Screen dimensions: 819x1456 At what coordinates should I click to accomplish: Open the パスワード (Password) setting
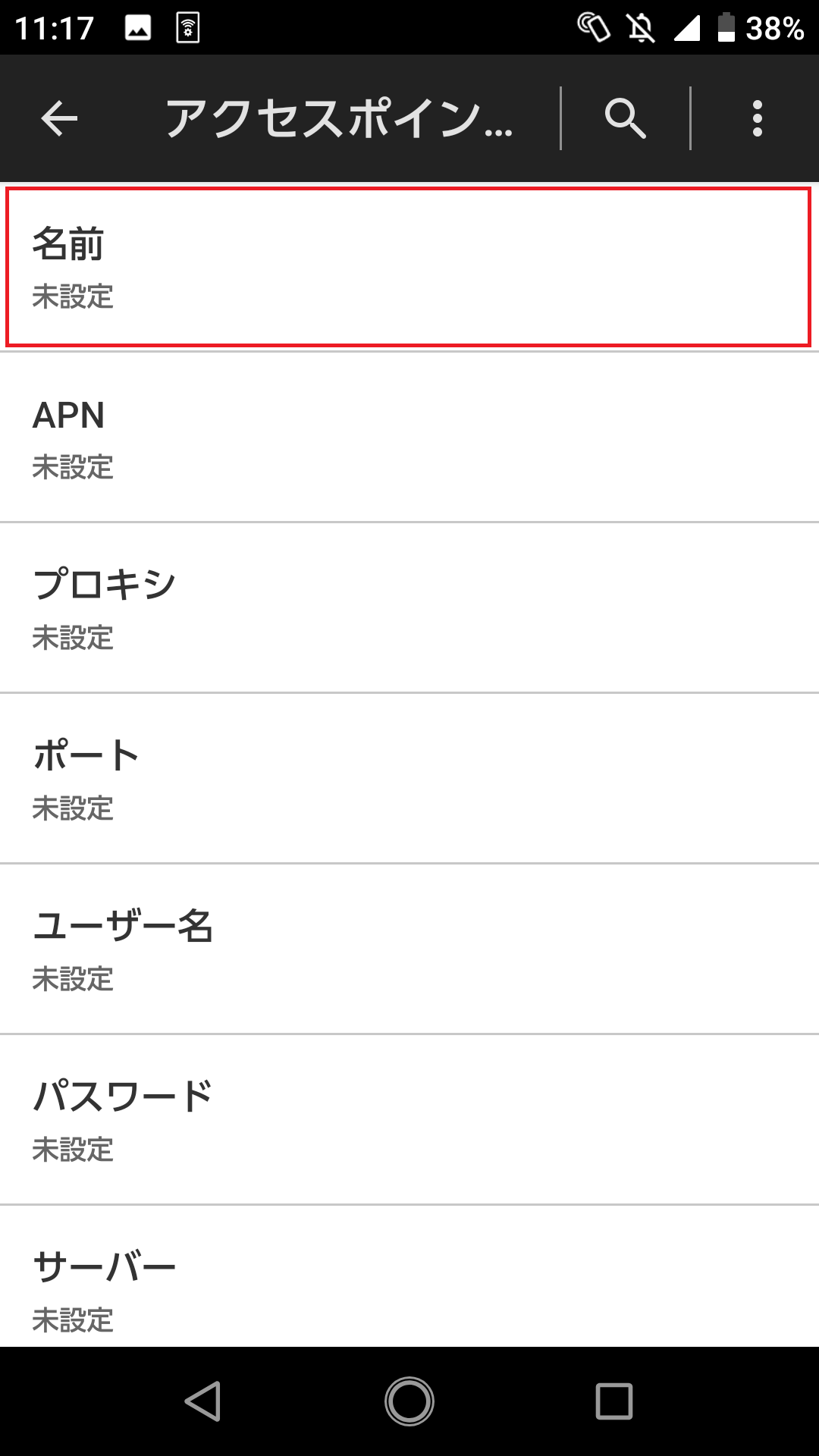(409, 1121)
